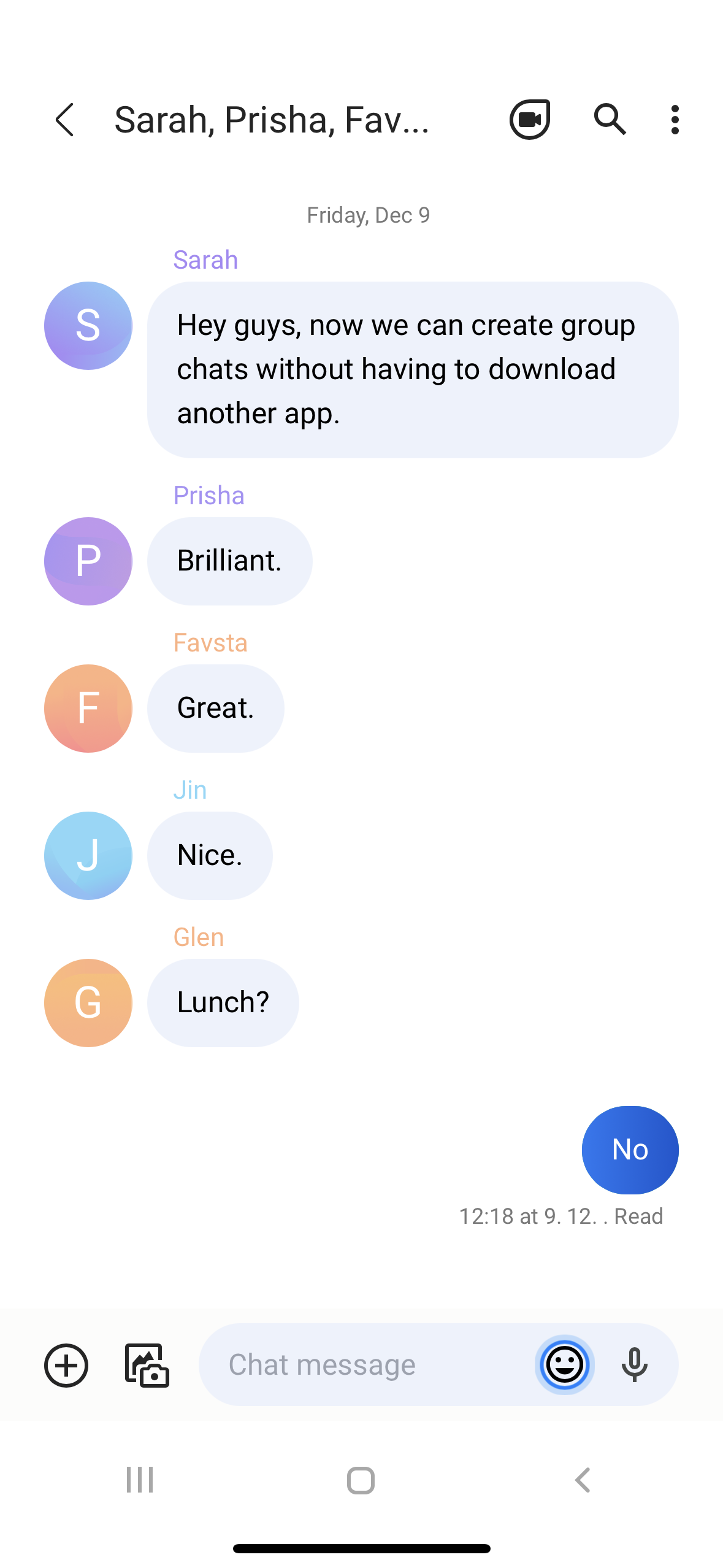
Task: Open Jin's profile avatar
Action: [88, 856]
